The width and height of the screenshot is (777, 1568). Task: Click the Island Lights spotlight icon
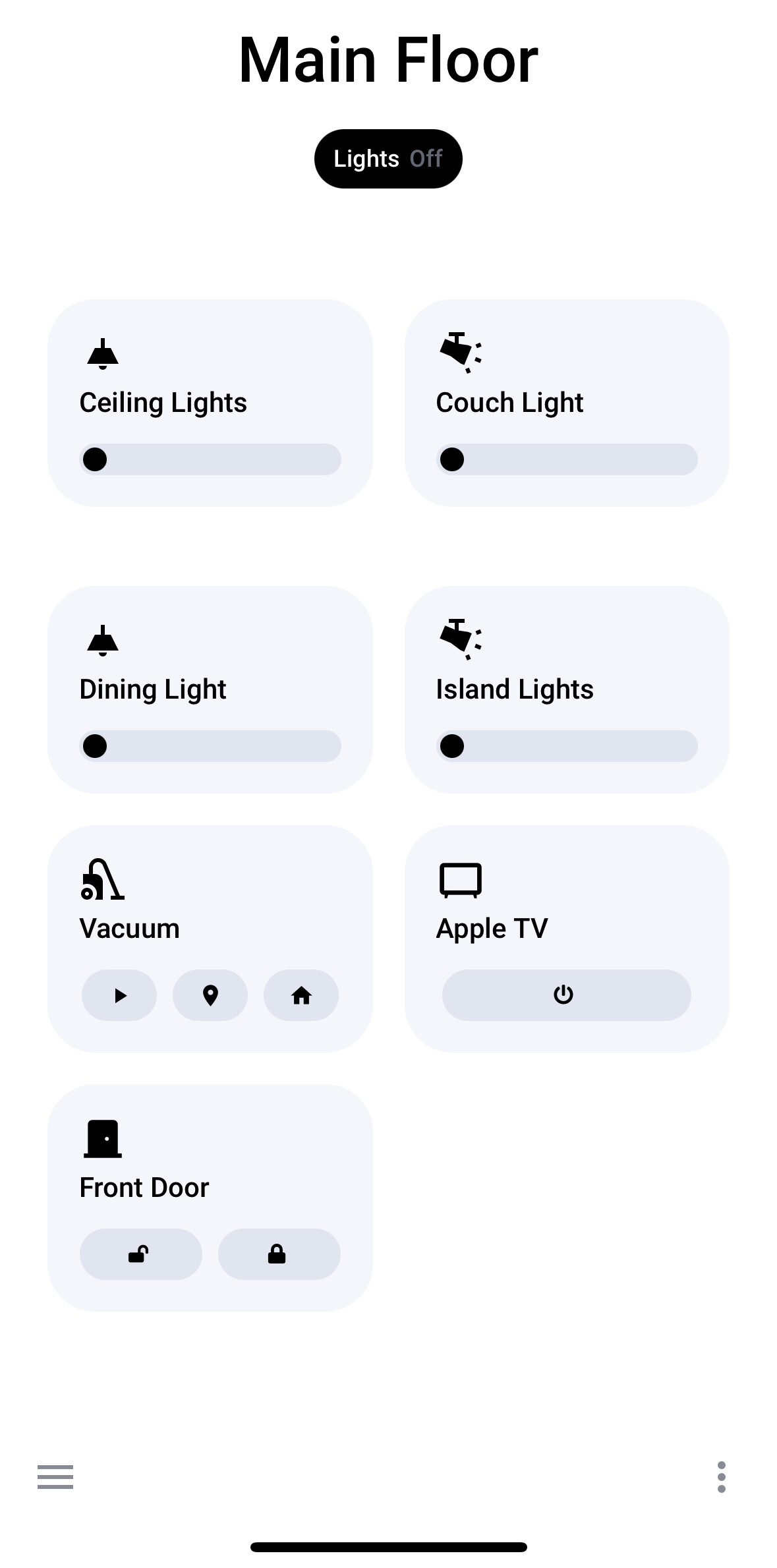[x=459, y=638]
